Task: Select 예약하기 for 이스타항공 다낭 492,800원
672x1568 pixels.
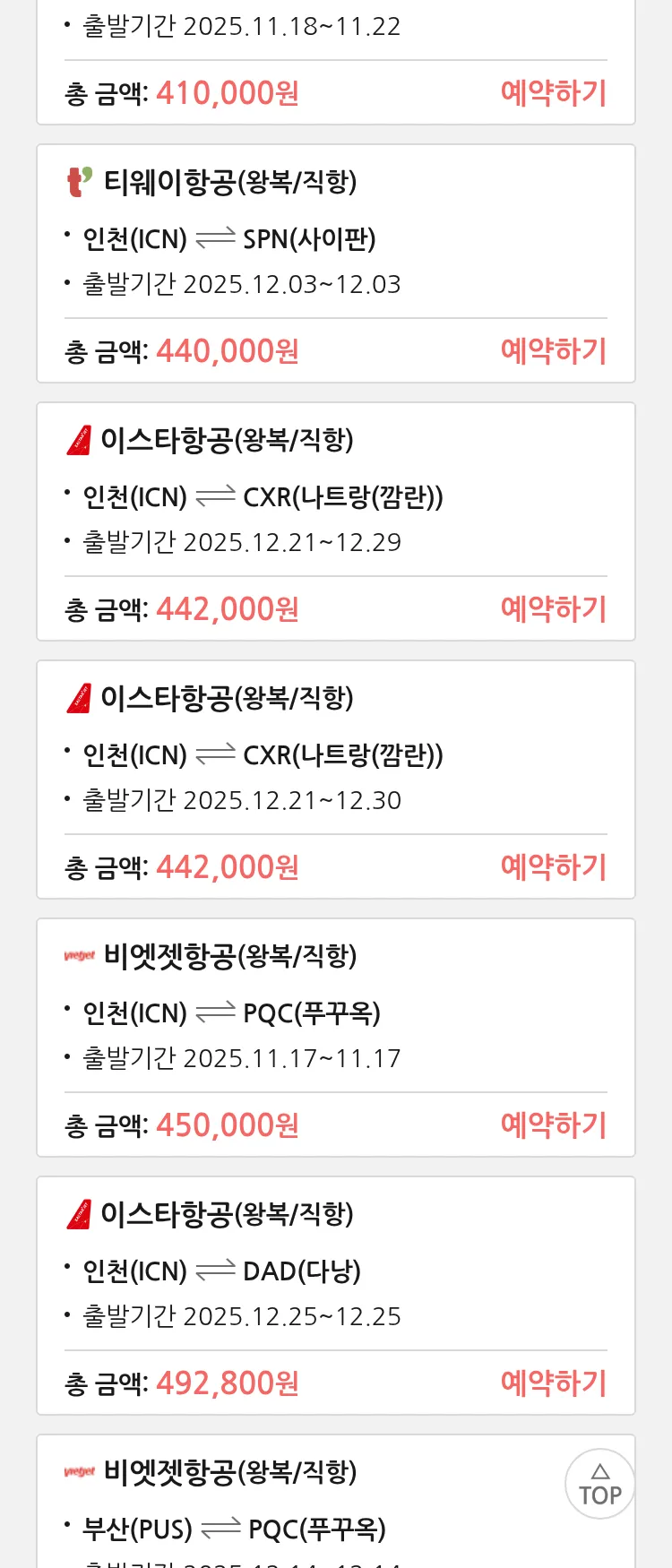Action: (553, 1383)
